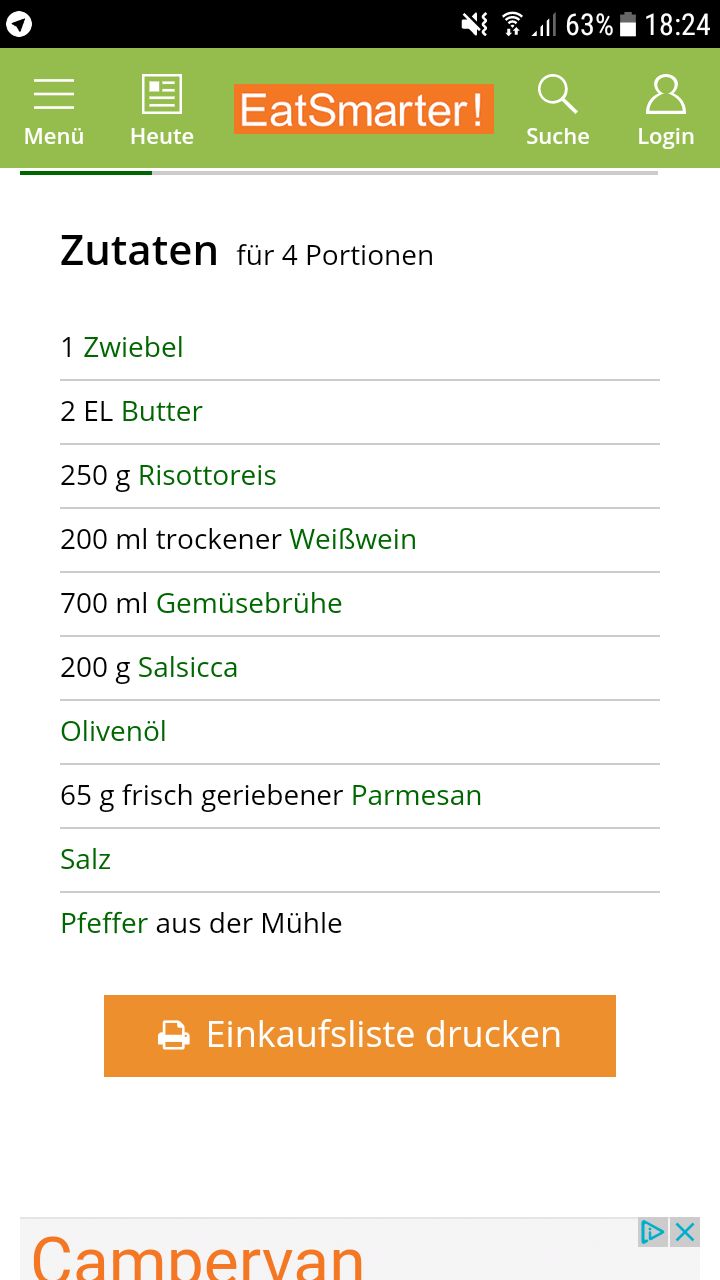720x1280 pixels.
Task: Open the Menü drawer
Action: tap(54, 109)
